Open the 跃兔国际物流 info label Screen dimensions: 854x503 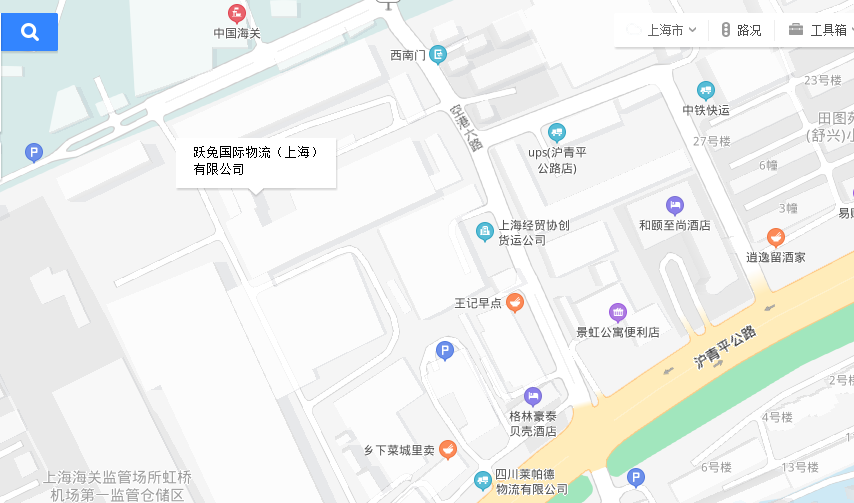click(256, 162)
